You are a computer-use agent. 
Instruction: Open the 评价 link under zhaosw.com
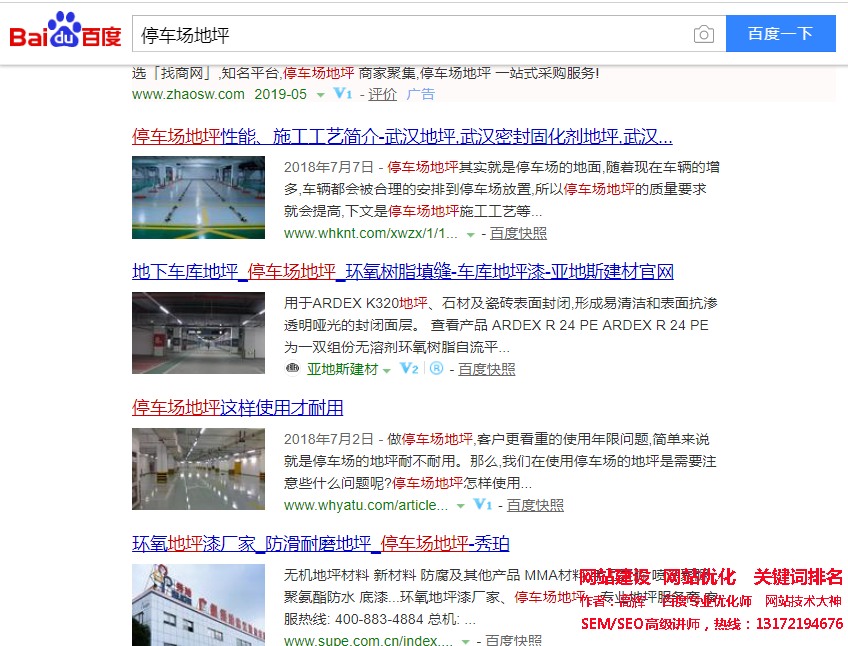[x=382, y=94]
